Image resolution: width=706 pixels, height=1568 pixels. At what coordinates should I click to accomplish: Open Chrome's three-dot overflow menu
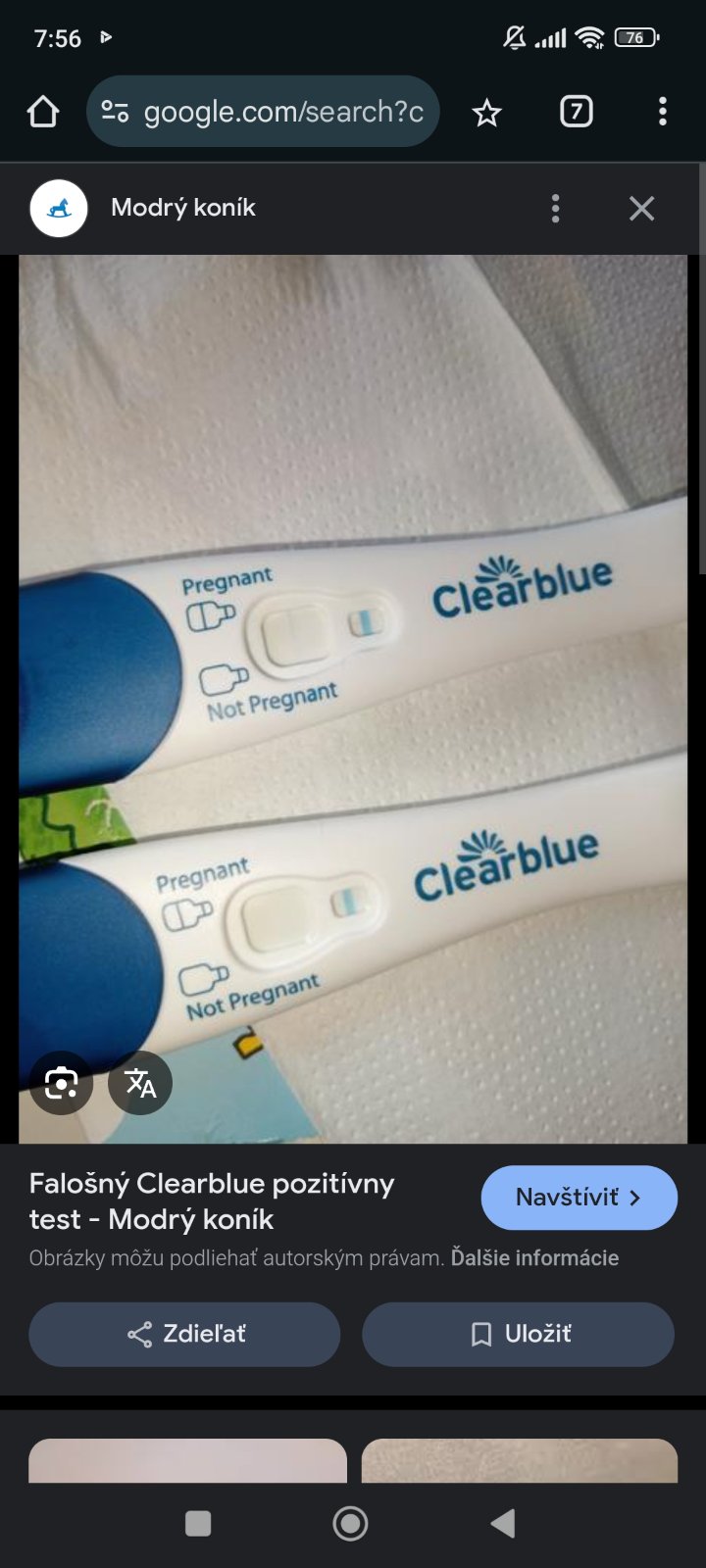tap(663, 113)
